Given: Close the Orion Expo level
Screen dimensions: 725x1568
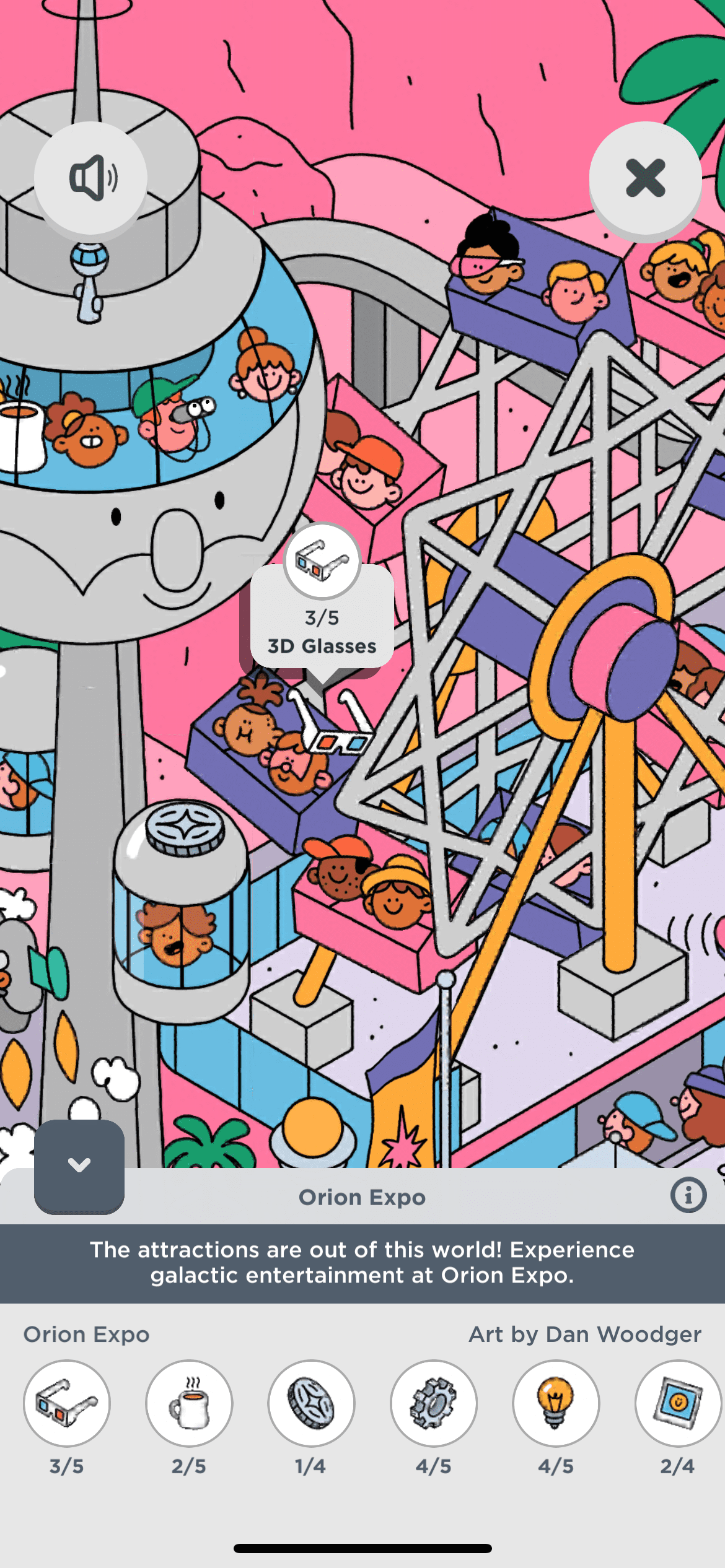Looking at the screenshot, I should click(x=645, y=178).
